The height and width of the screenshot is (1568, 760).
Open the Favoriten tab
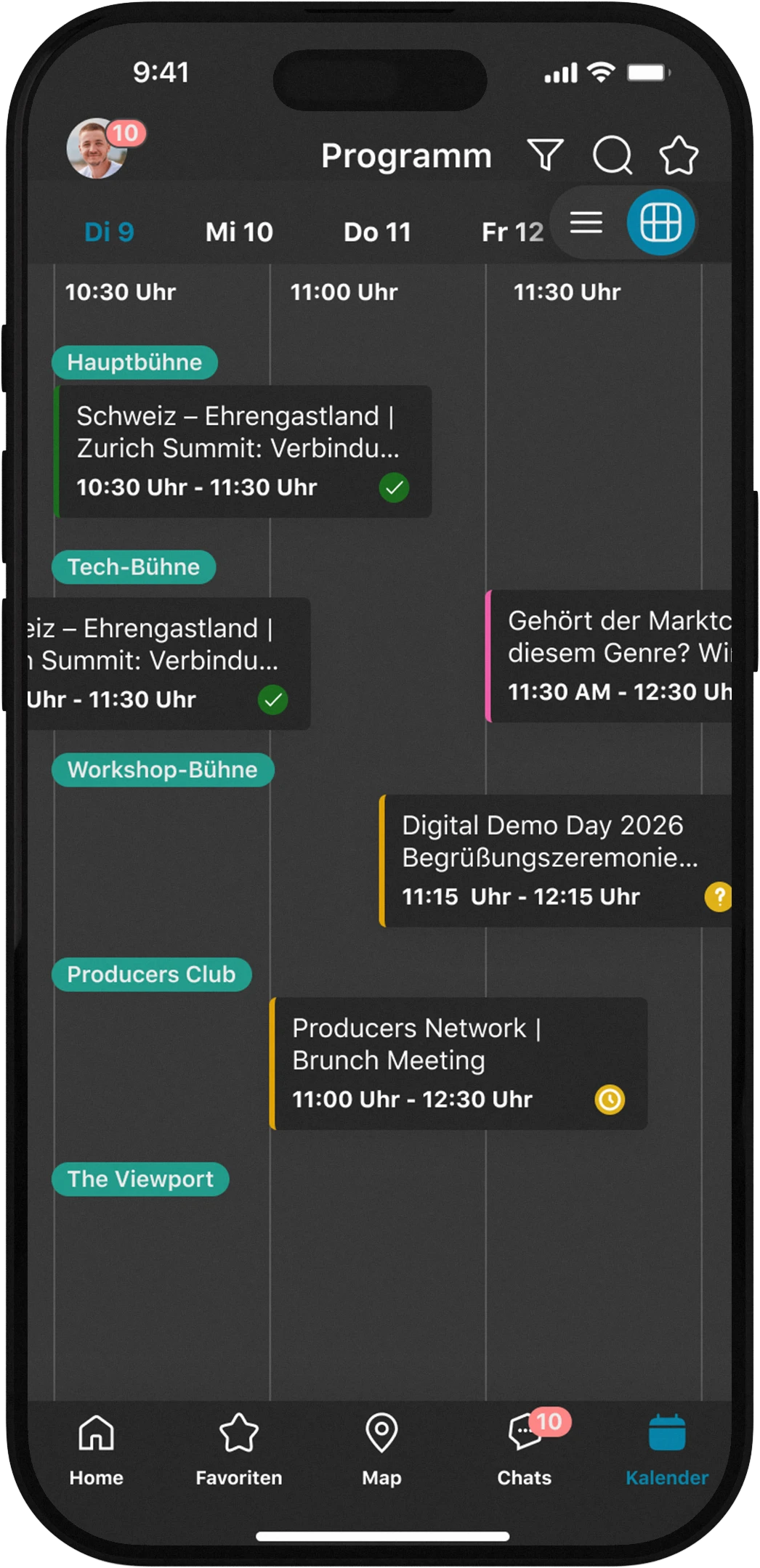(239, 1444)
